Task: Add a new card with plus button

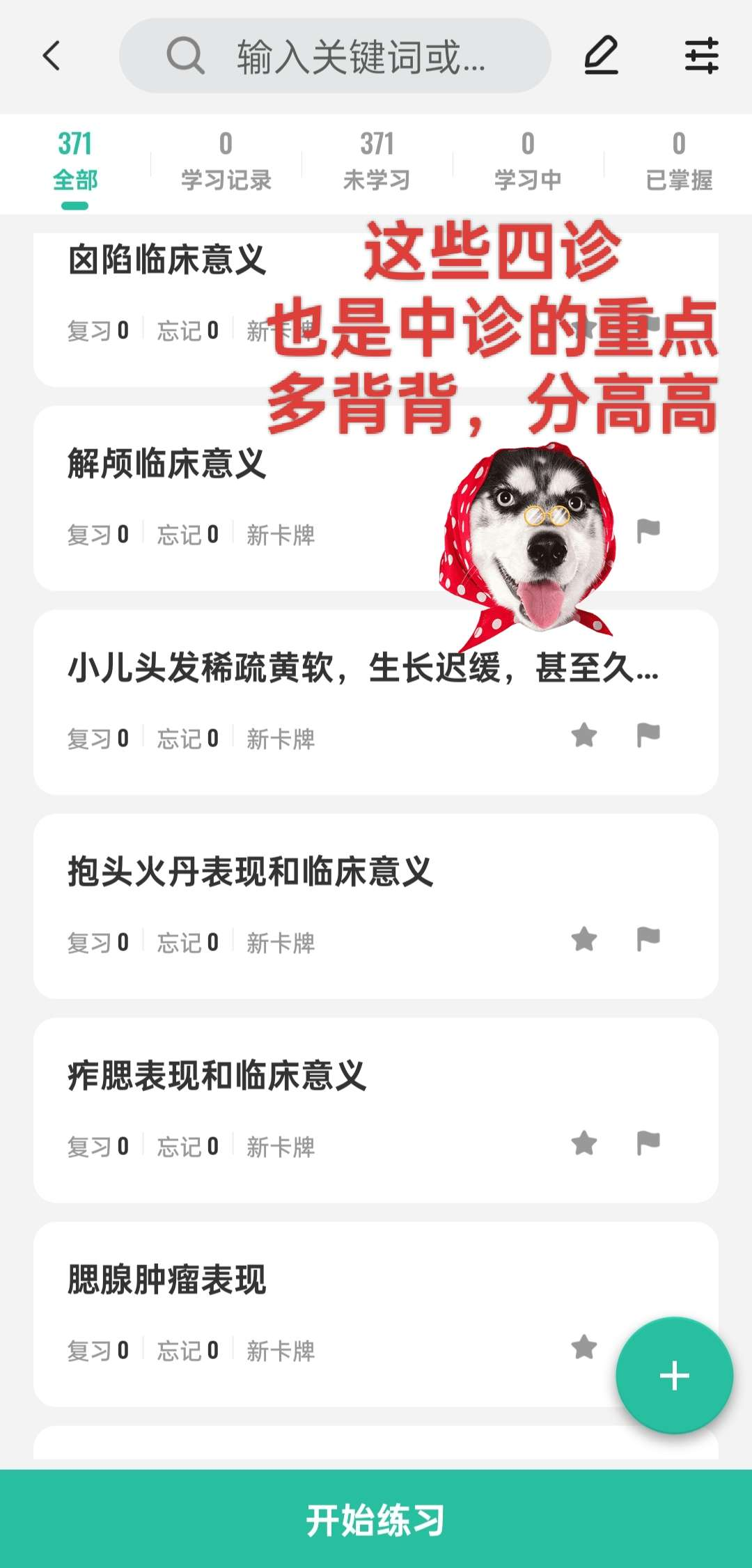Action: tap(674, 1376)
